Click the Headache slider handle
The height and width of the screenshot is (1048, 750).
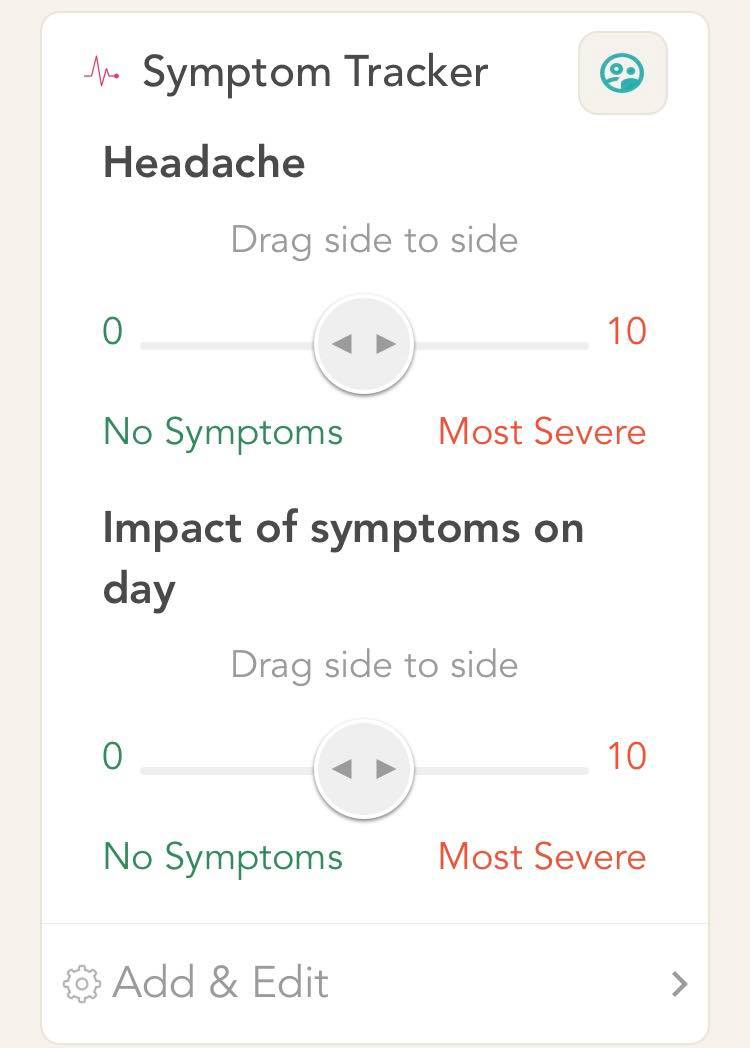[364, 343]
